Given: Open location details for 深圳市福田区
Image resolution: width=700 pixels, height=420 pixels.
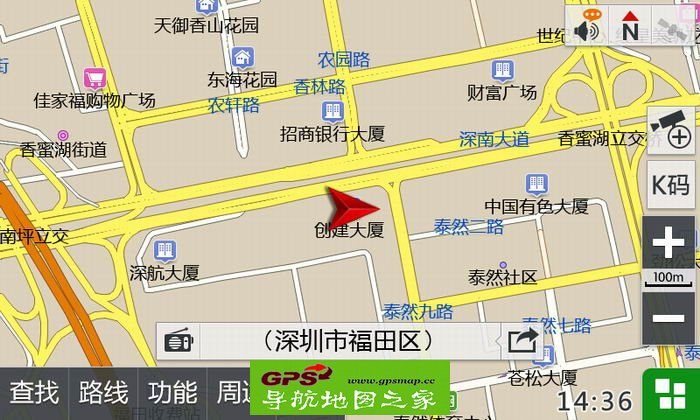Looking at the screenshot, I should point(348,341).
